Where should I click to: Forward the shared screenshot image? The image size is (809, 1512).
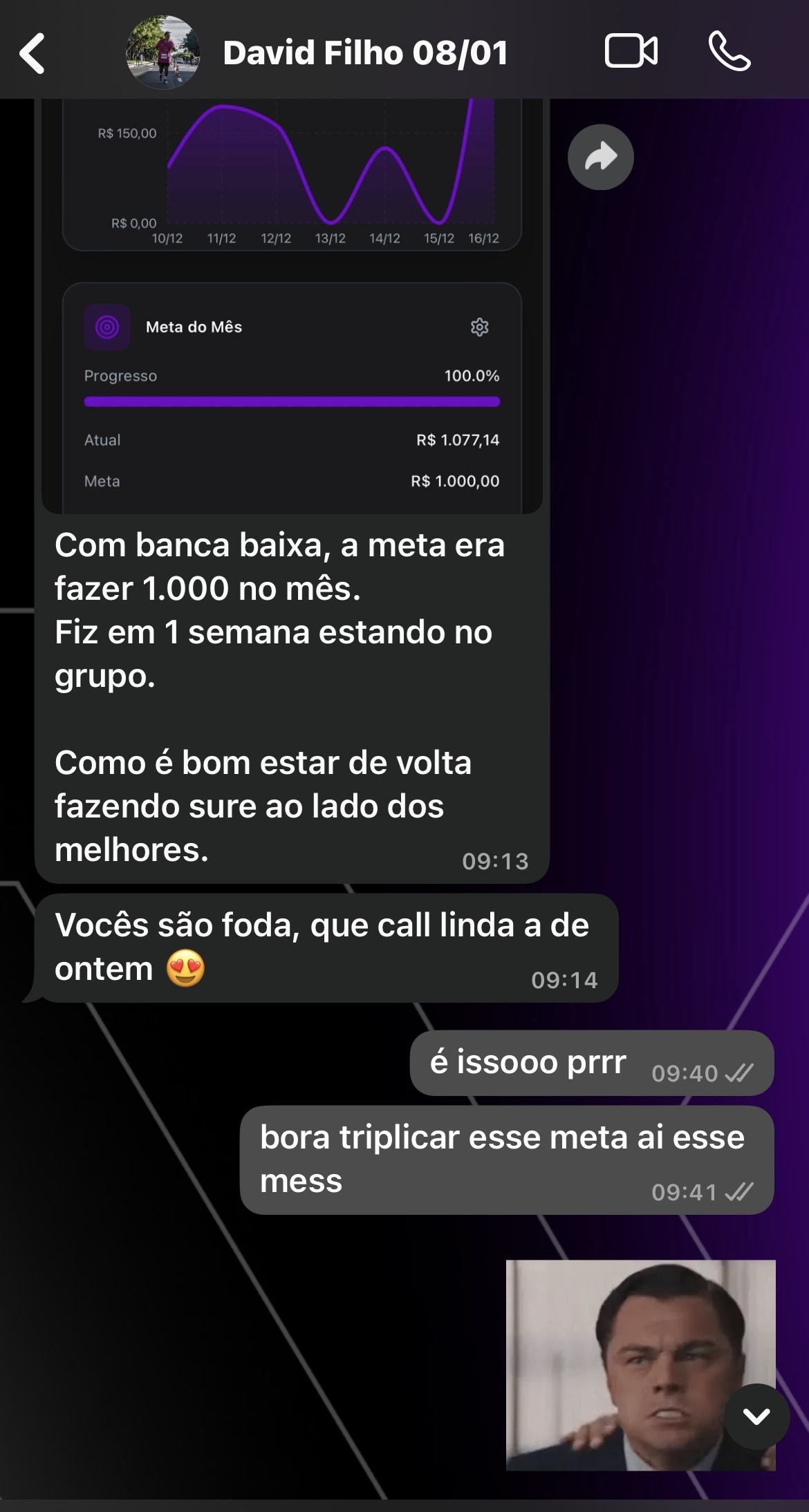point(600,157)
